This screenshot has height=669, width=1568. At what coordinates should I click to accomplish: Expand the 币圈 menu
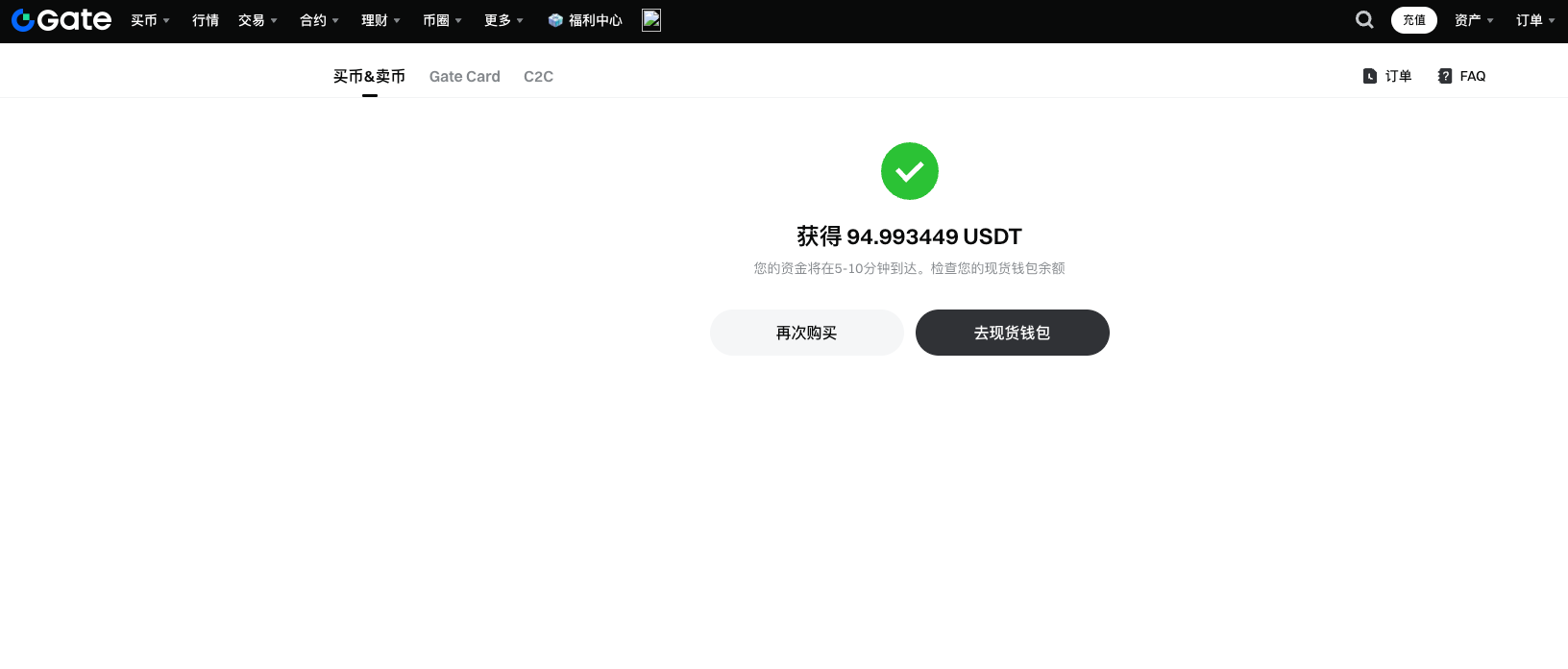coord(442,20)
